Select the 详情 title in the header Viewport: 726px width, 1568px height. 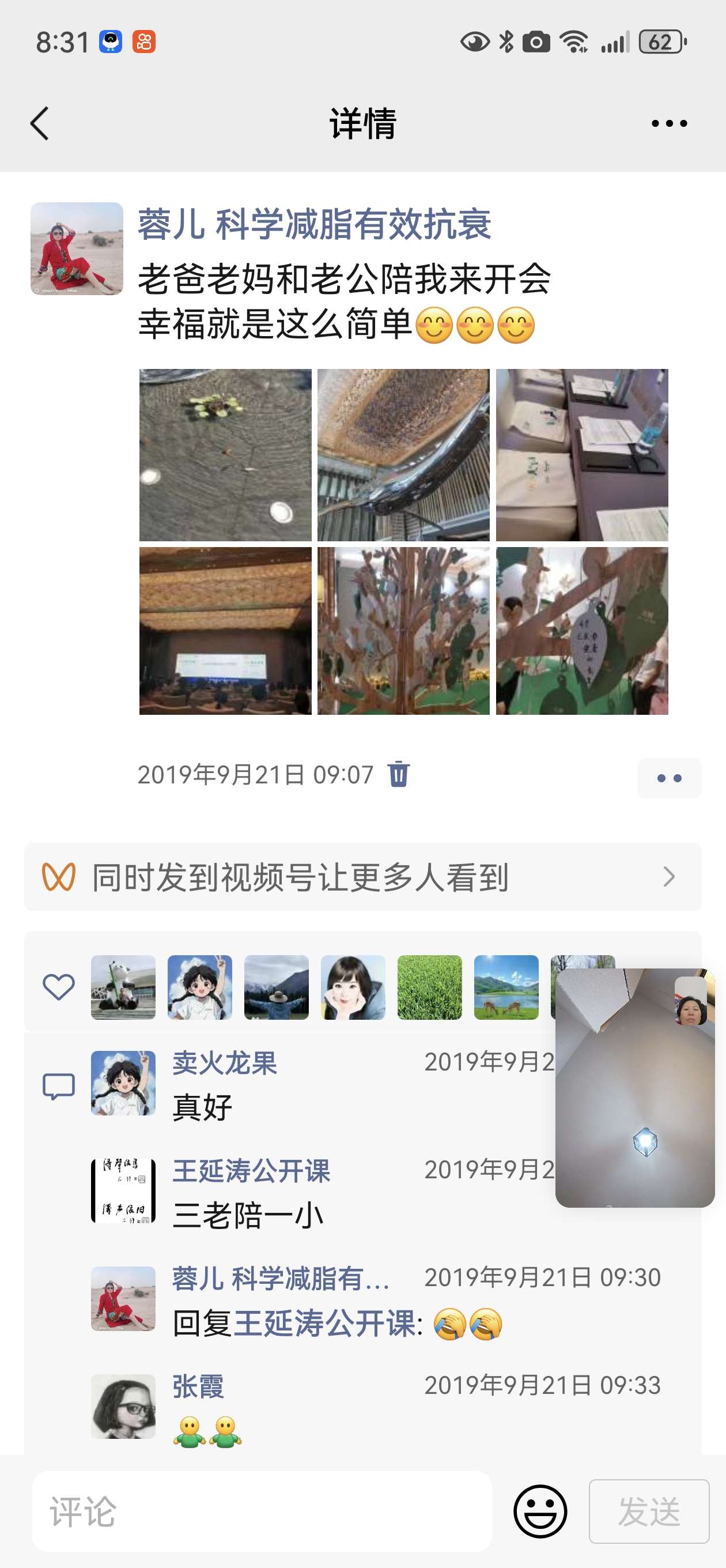(x=362, y=123)
